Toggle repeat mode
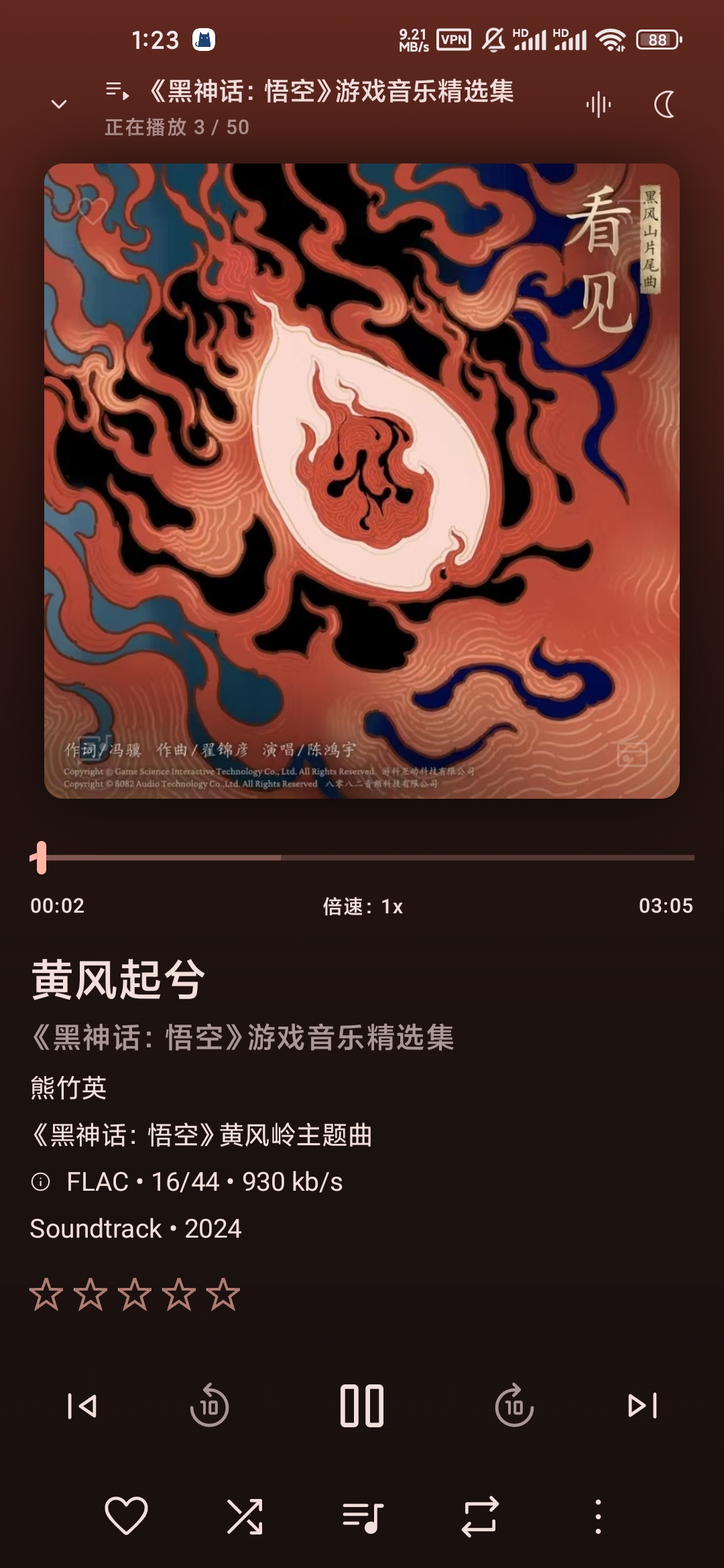Screen dimensions: 724x1568 (x=480, y=1516)
